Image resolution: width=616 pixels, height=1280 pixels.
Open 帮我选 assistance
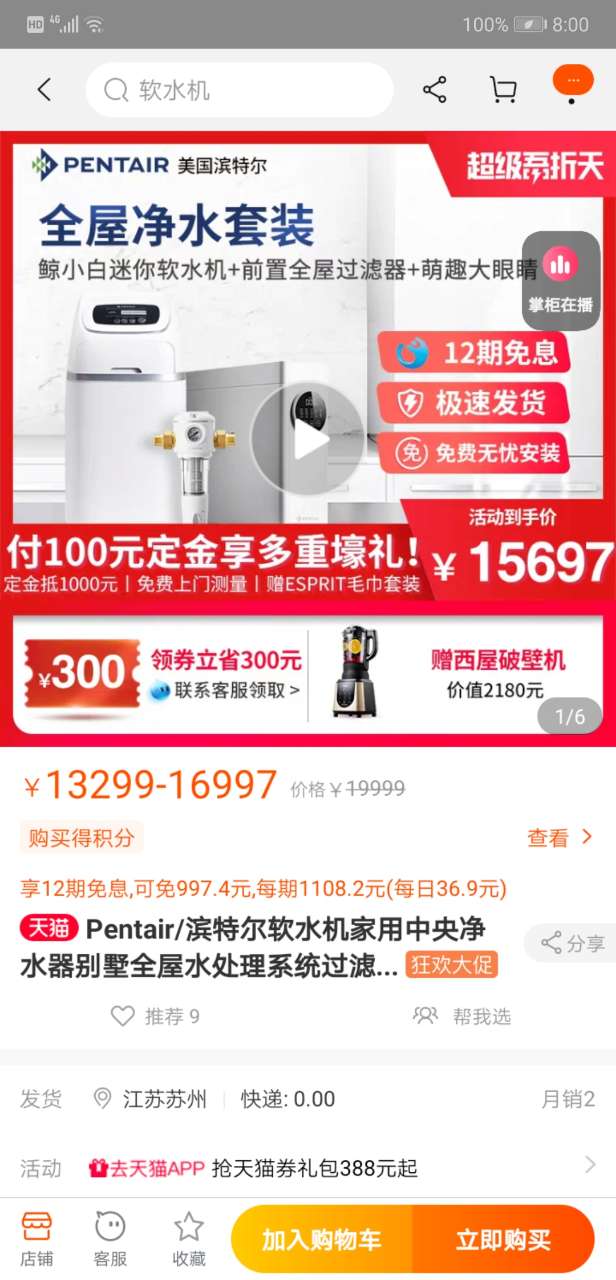462,1016
